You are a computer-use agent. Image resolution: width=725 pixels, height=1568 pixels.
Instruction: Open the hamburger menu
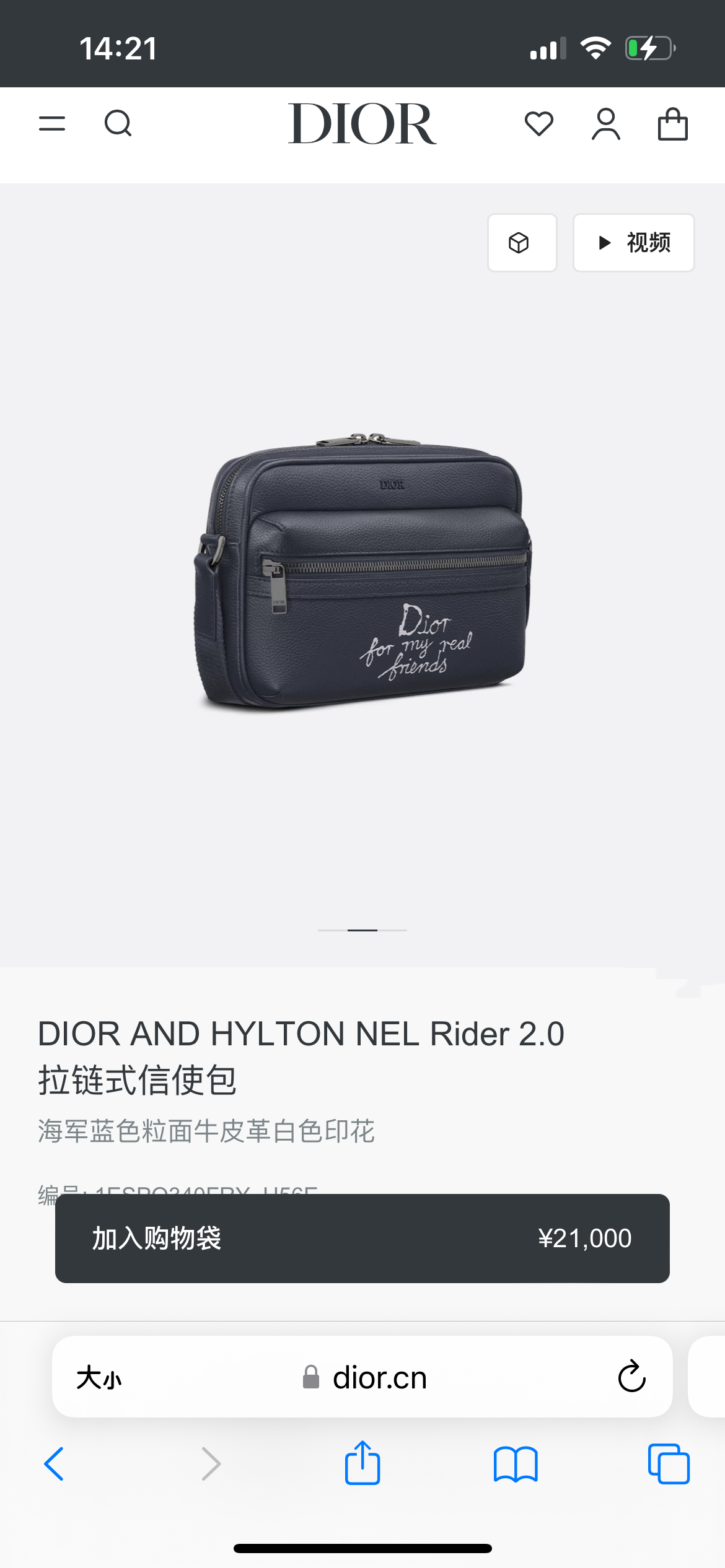(52, 123)
